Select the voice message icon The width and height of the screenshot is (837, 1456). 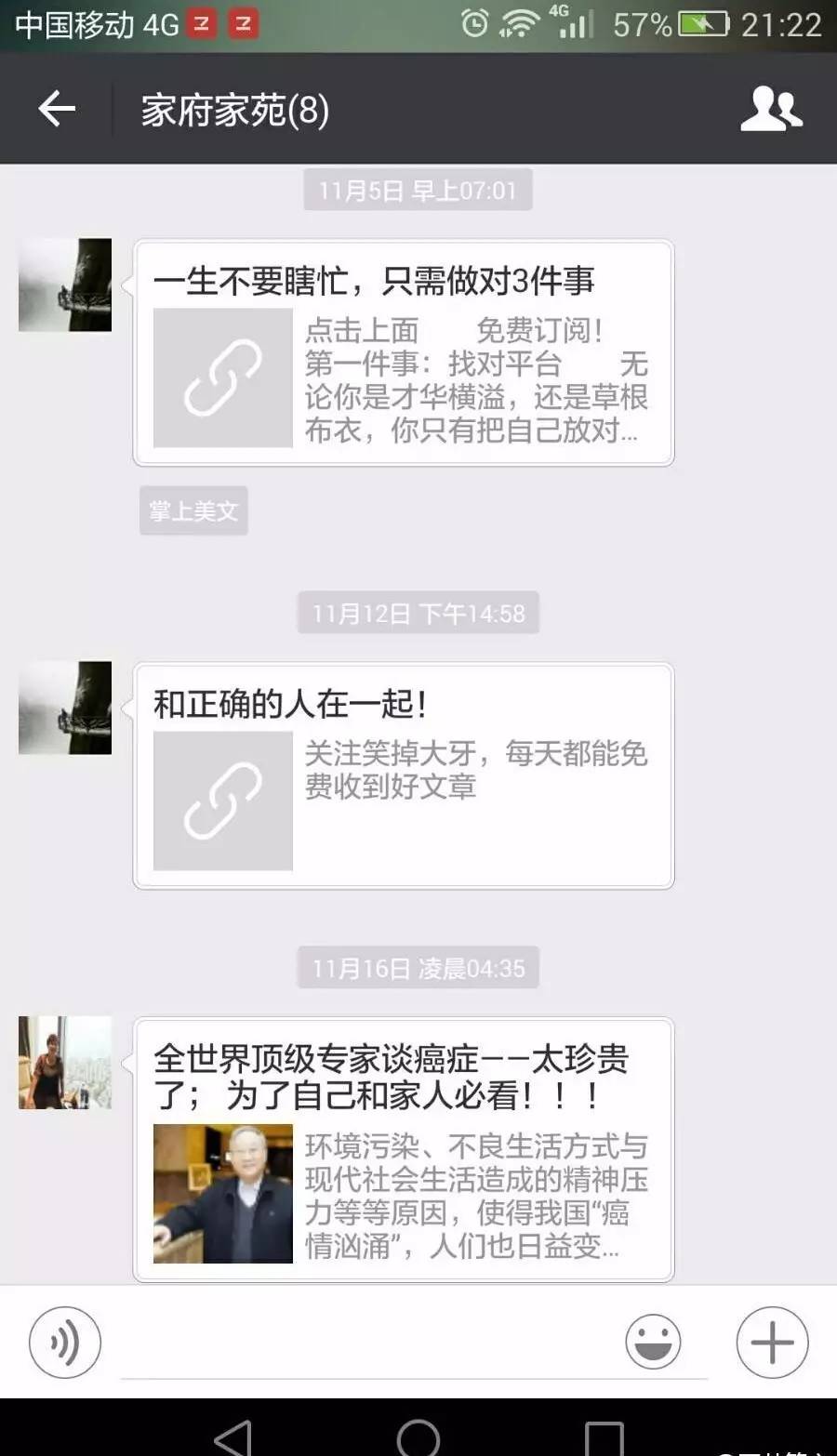click(x=63, y=1342)
